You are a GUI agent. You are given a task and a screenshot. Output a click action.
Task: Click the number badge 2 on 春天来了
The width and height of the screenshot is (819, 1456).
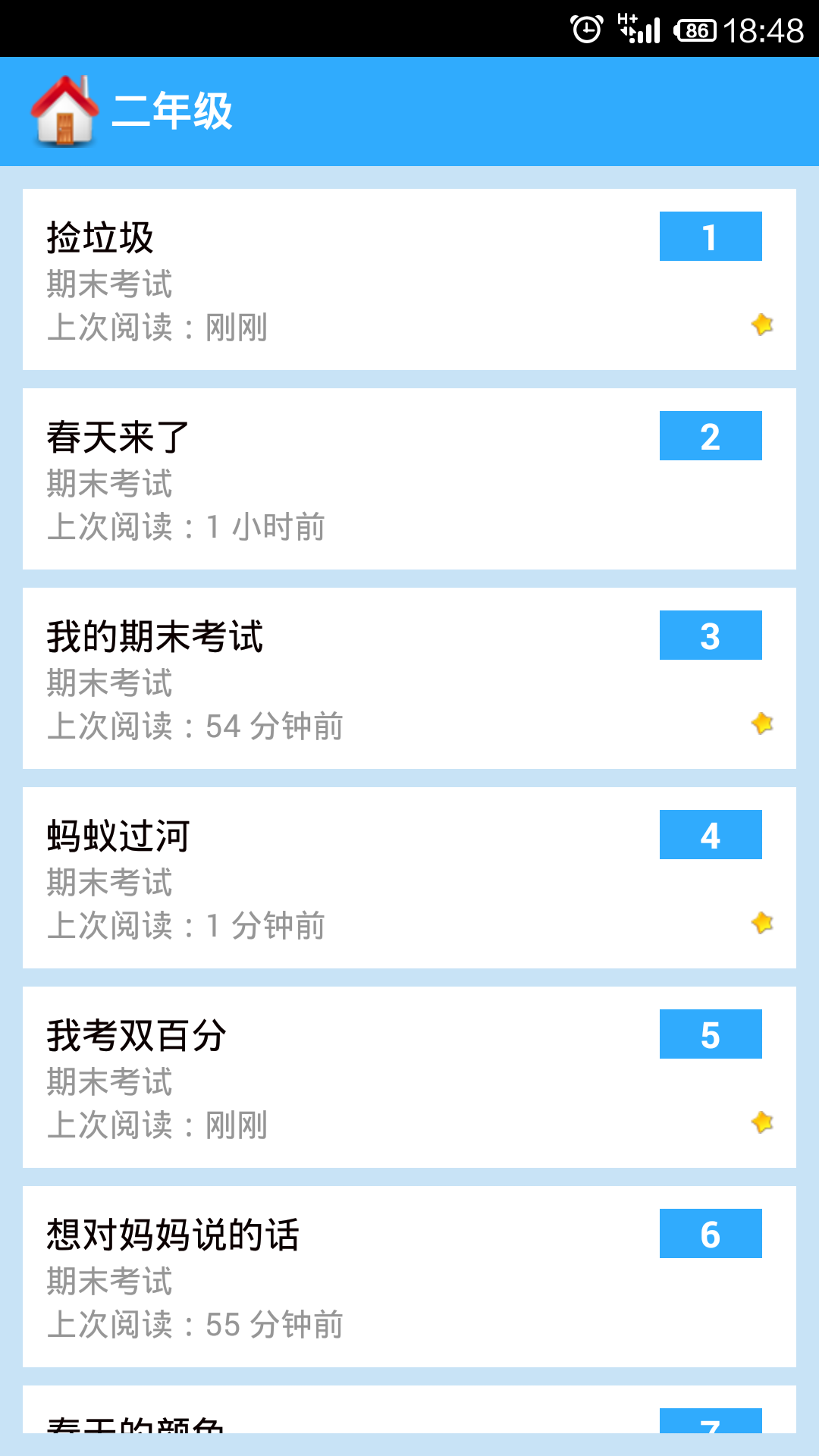[710, 436]
